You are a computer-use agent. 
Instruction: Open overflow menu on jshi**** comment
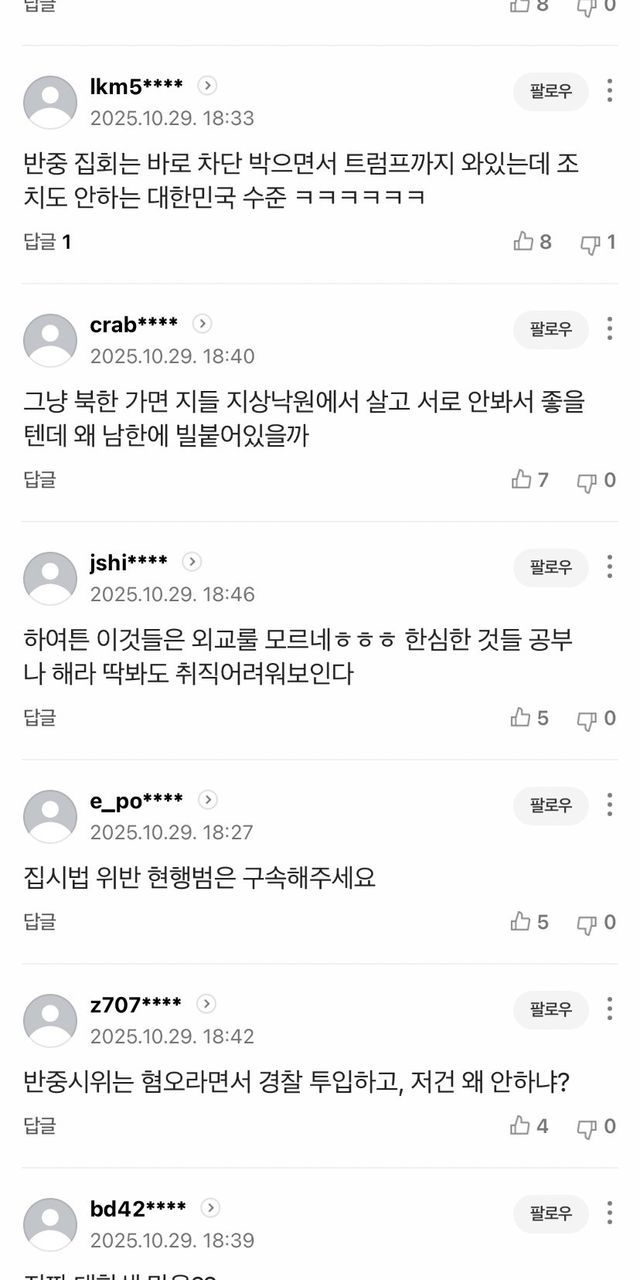coord(610,567)
